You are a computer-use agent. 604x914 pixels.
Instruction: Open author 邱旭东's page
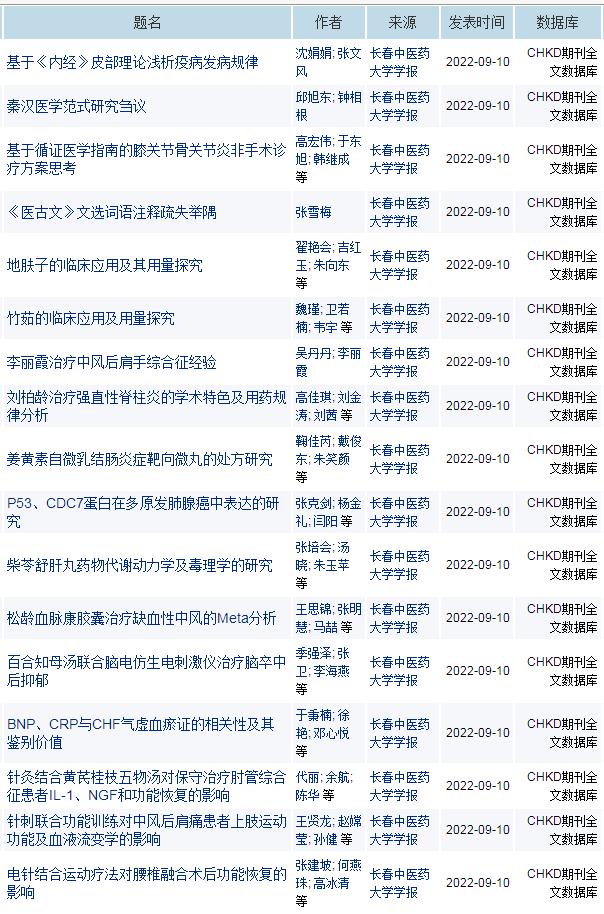pos(313,98)
